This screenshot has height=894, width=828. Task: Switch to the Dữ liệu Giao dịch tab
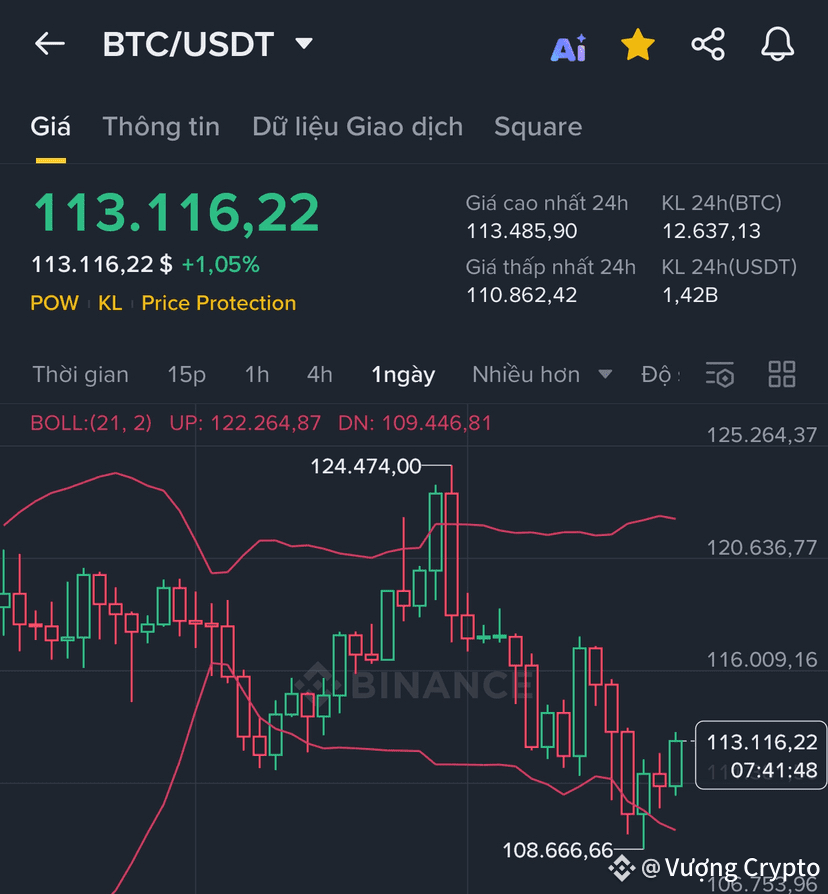[x=357, y=127]
